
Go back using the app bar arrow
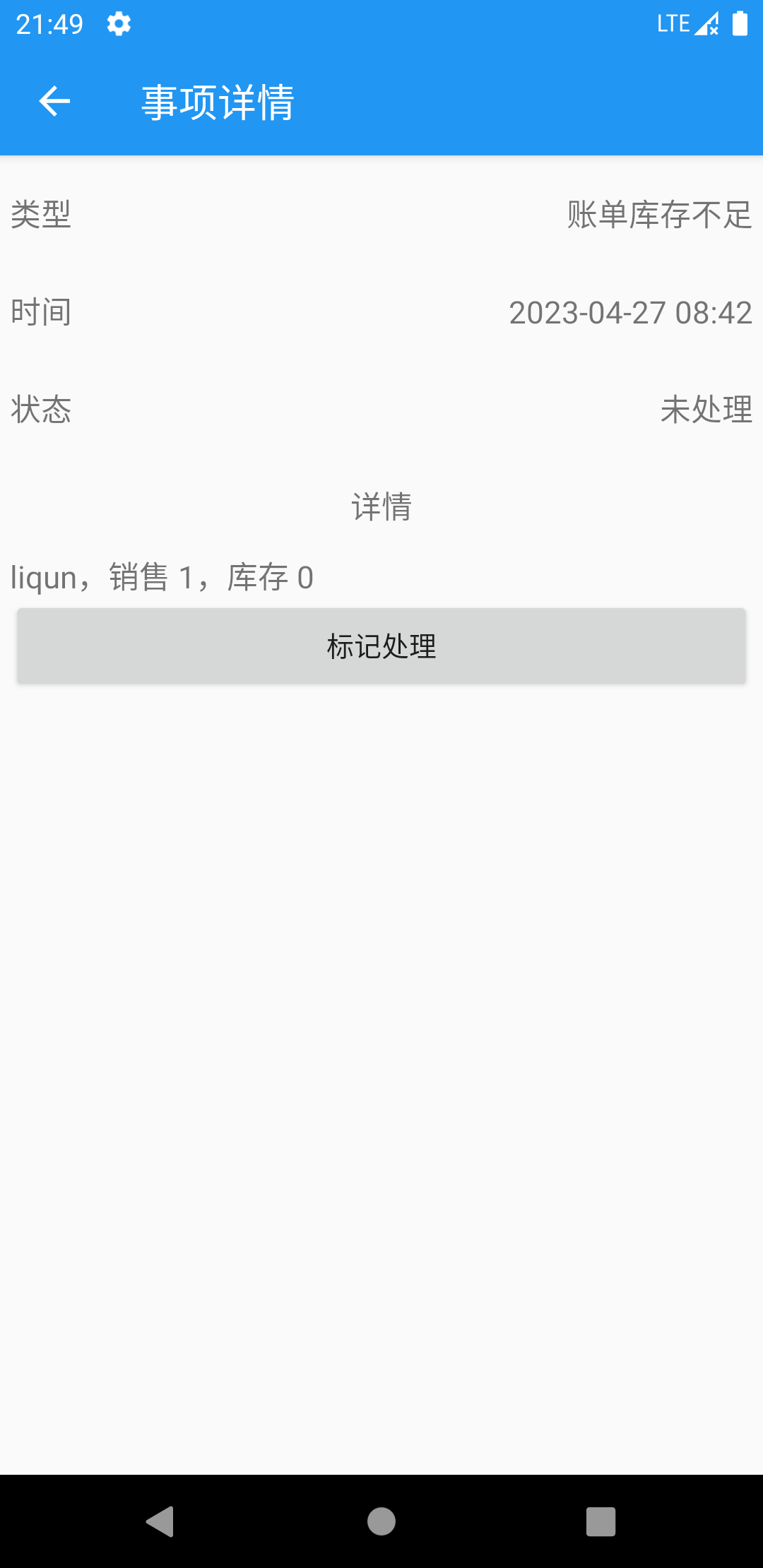click(54, 102)
